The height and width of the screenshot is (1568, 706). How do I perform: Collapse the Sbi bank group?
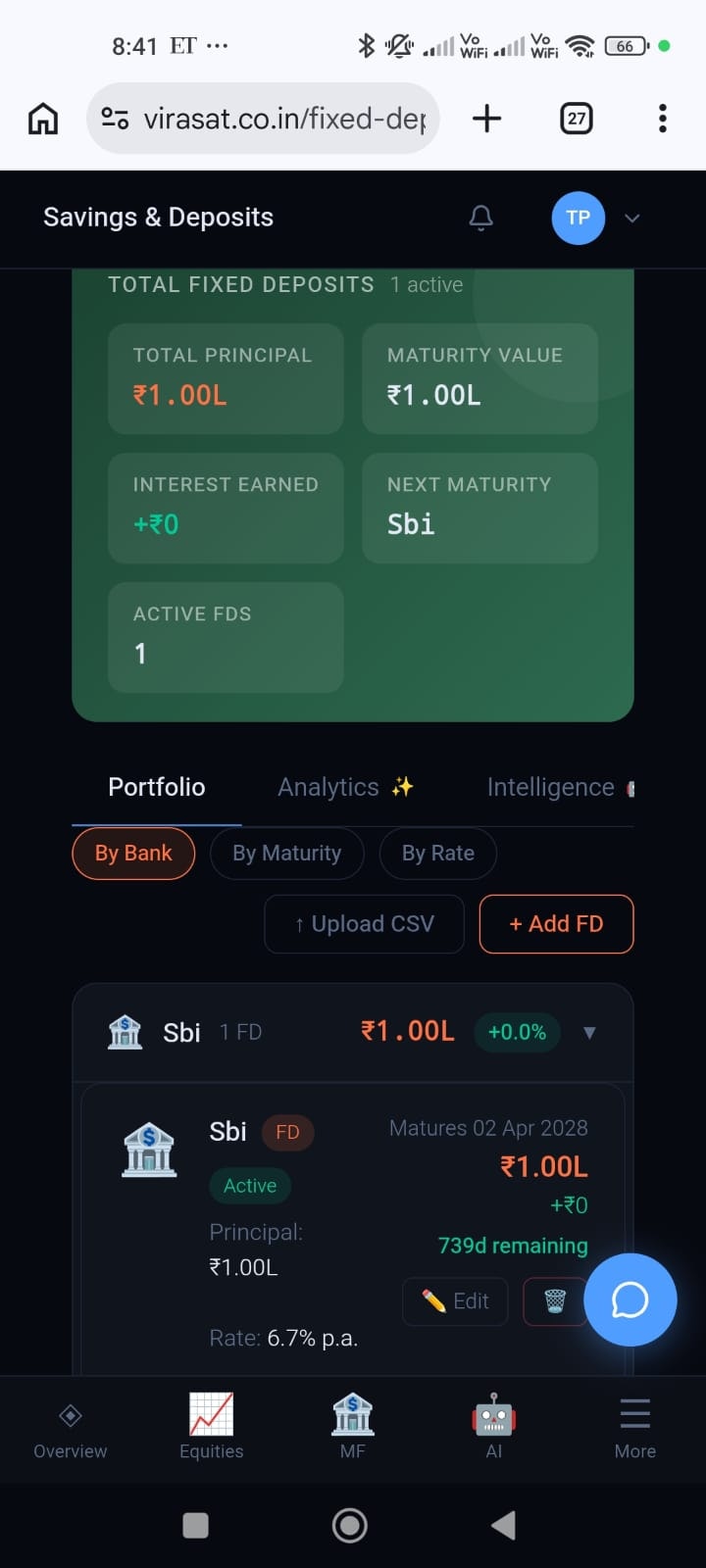(589, 1033)
